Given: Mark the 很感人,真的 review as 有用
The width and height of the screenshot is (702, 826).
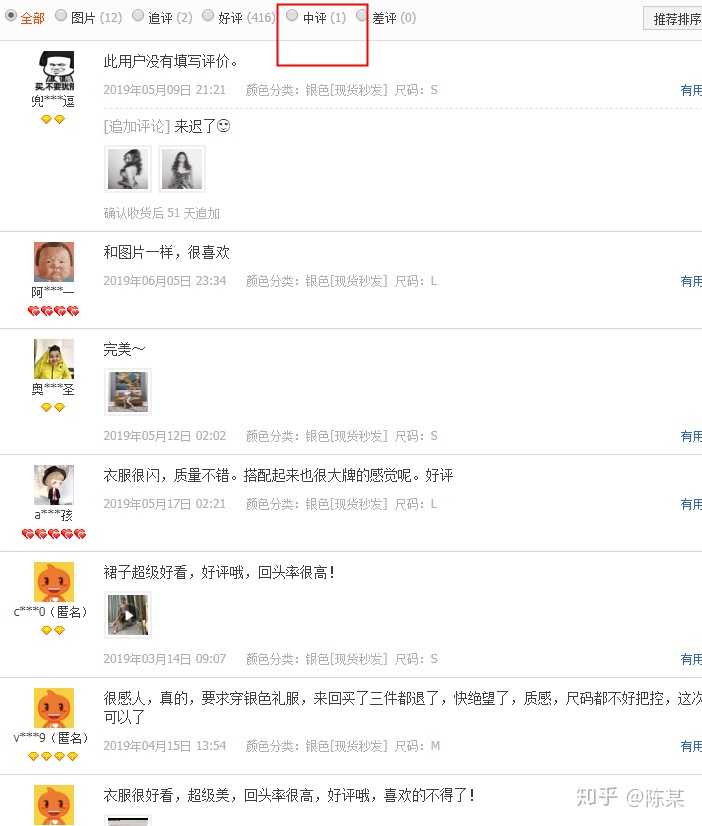Looking at the screenshot, I should (691, 746).
